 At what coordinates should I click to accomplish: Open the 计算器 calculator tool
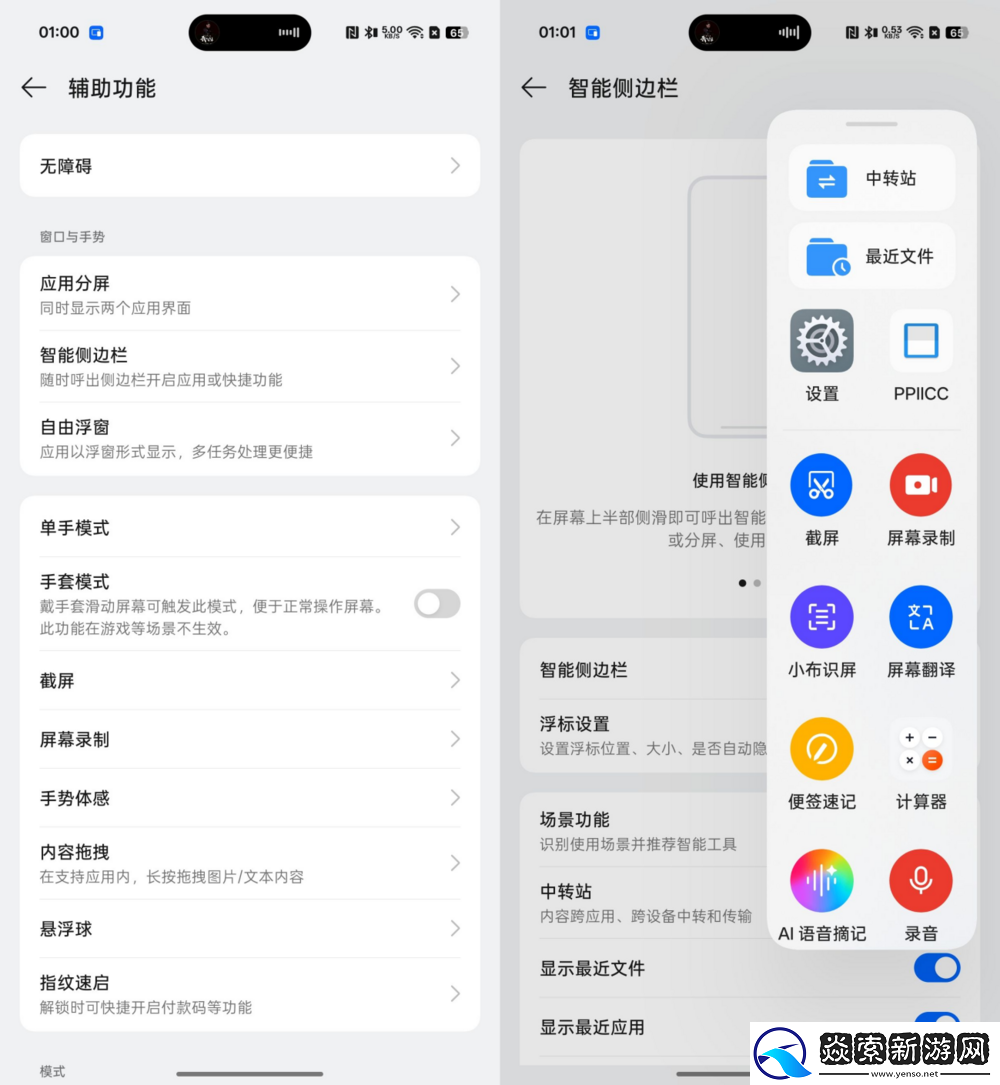(x=919, y=748)
